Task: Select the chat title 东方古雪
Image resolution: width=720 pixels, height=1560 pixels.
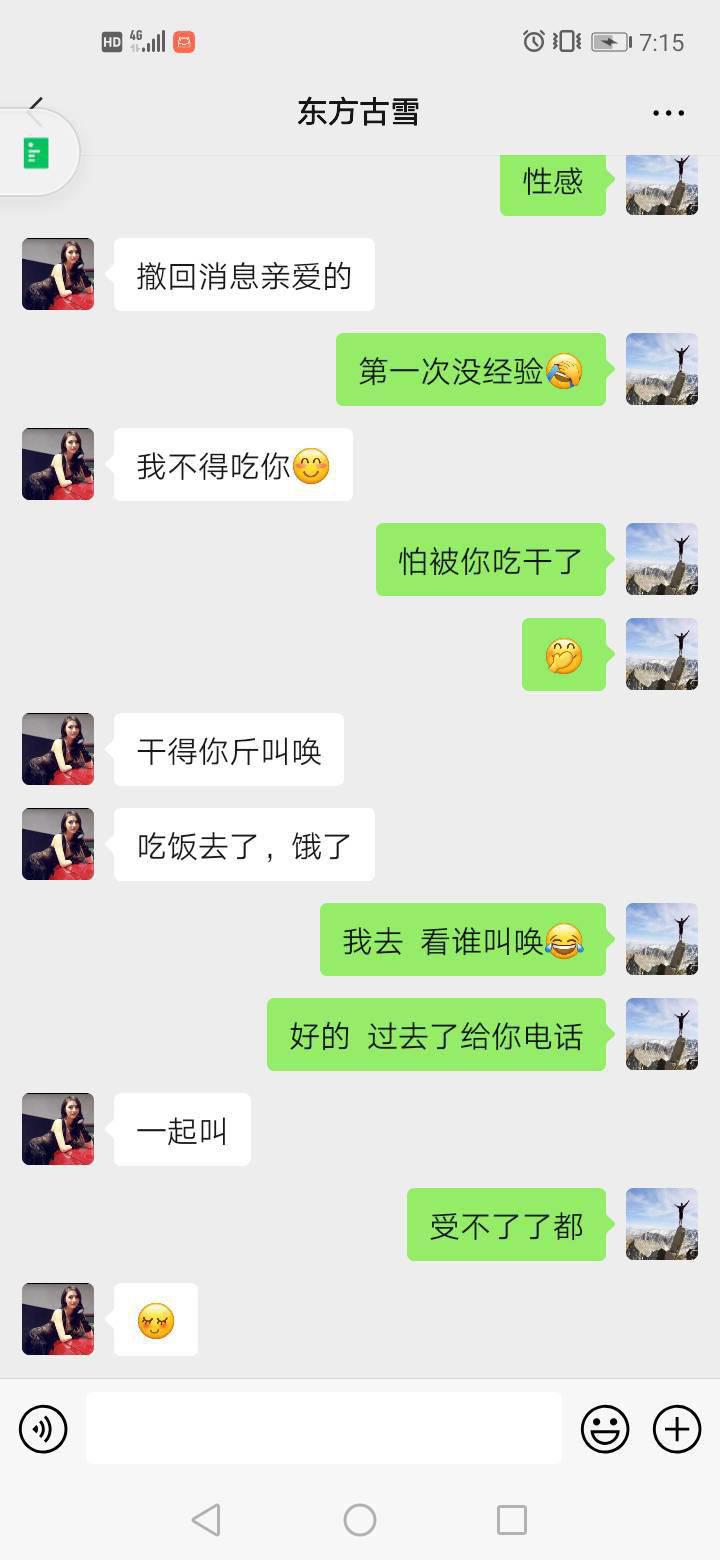Action: pos(359,113)
